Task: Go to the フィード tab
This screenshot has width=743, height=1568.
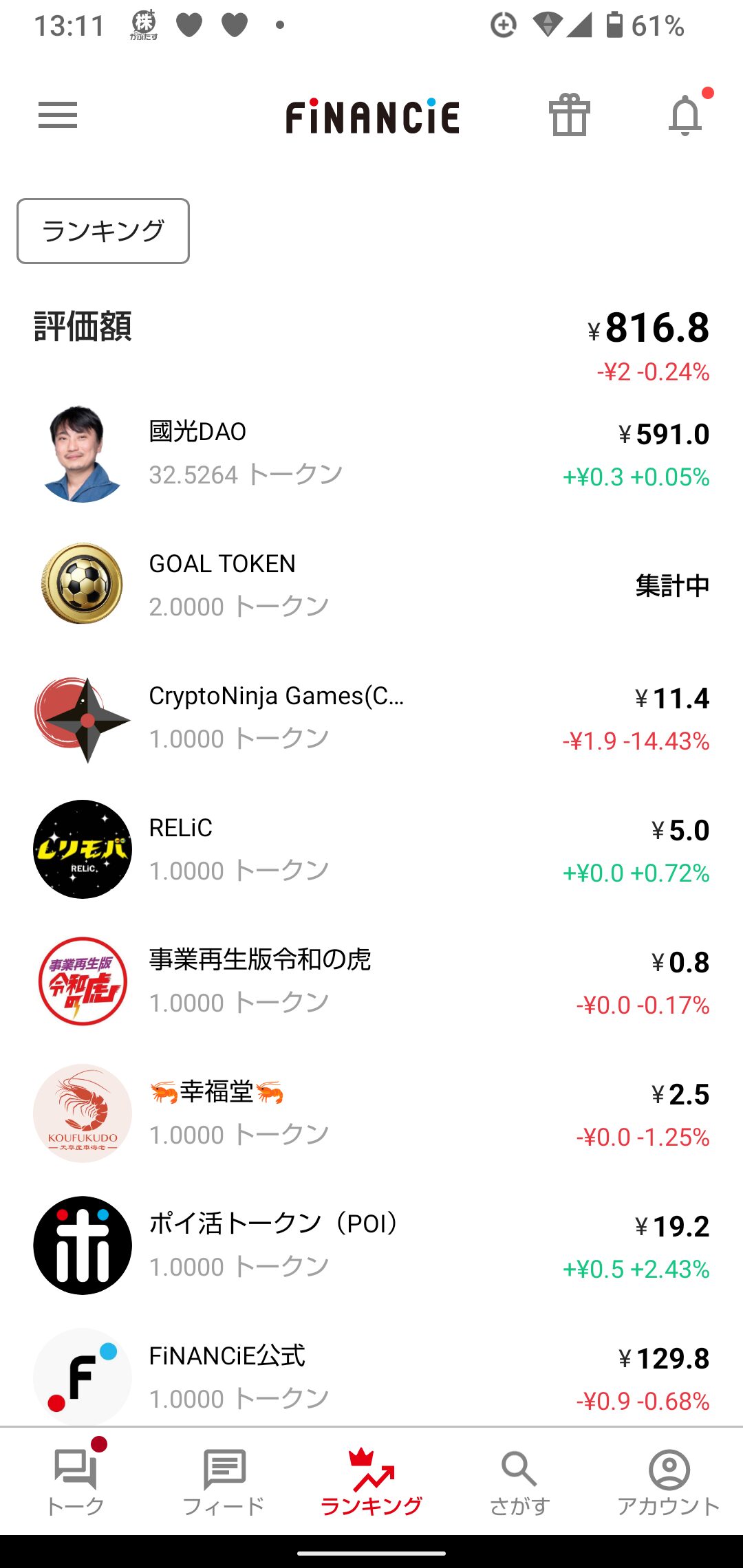Action: (x=224, y=1482)
